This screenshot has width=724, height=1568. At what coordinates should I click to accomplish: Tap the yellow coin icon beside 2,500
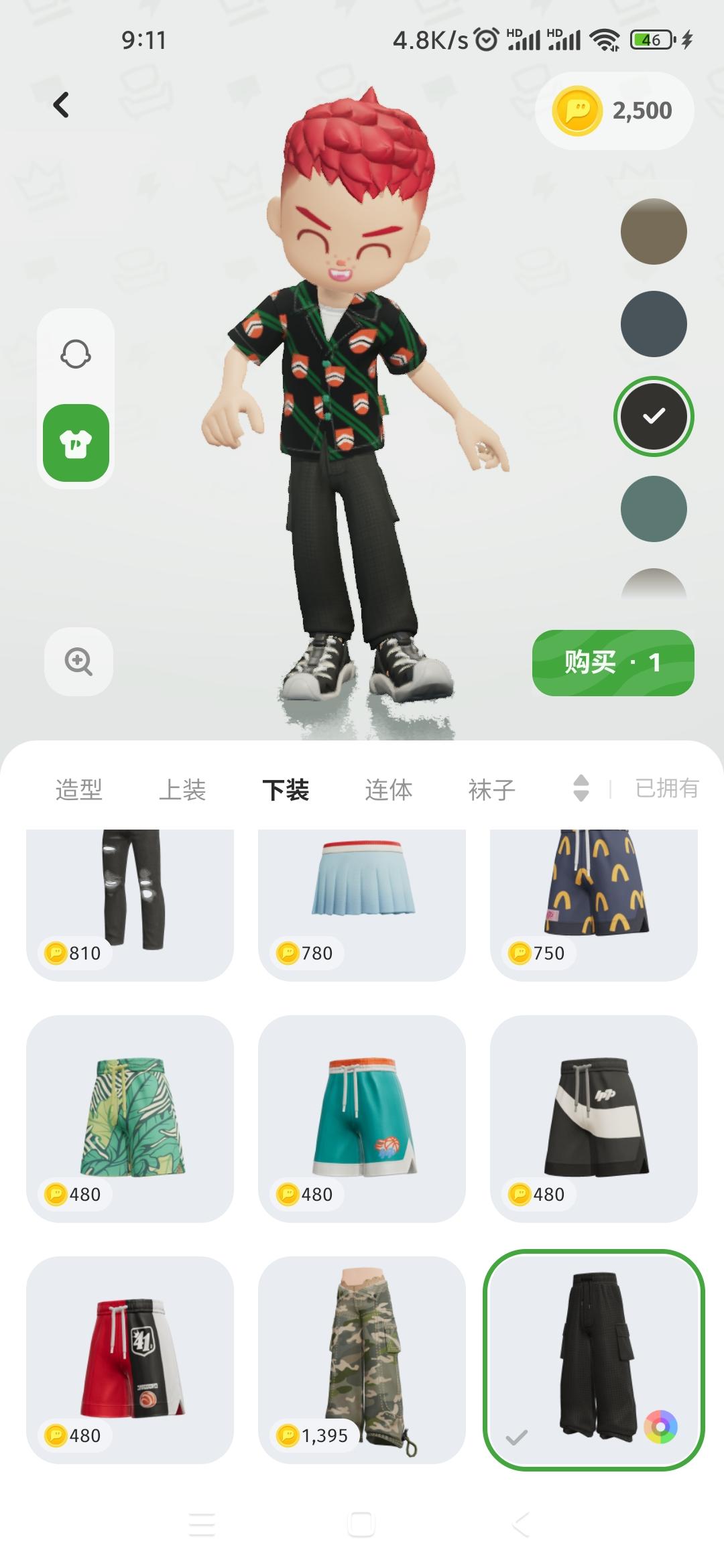click(577, 110)
